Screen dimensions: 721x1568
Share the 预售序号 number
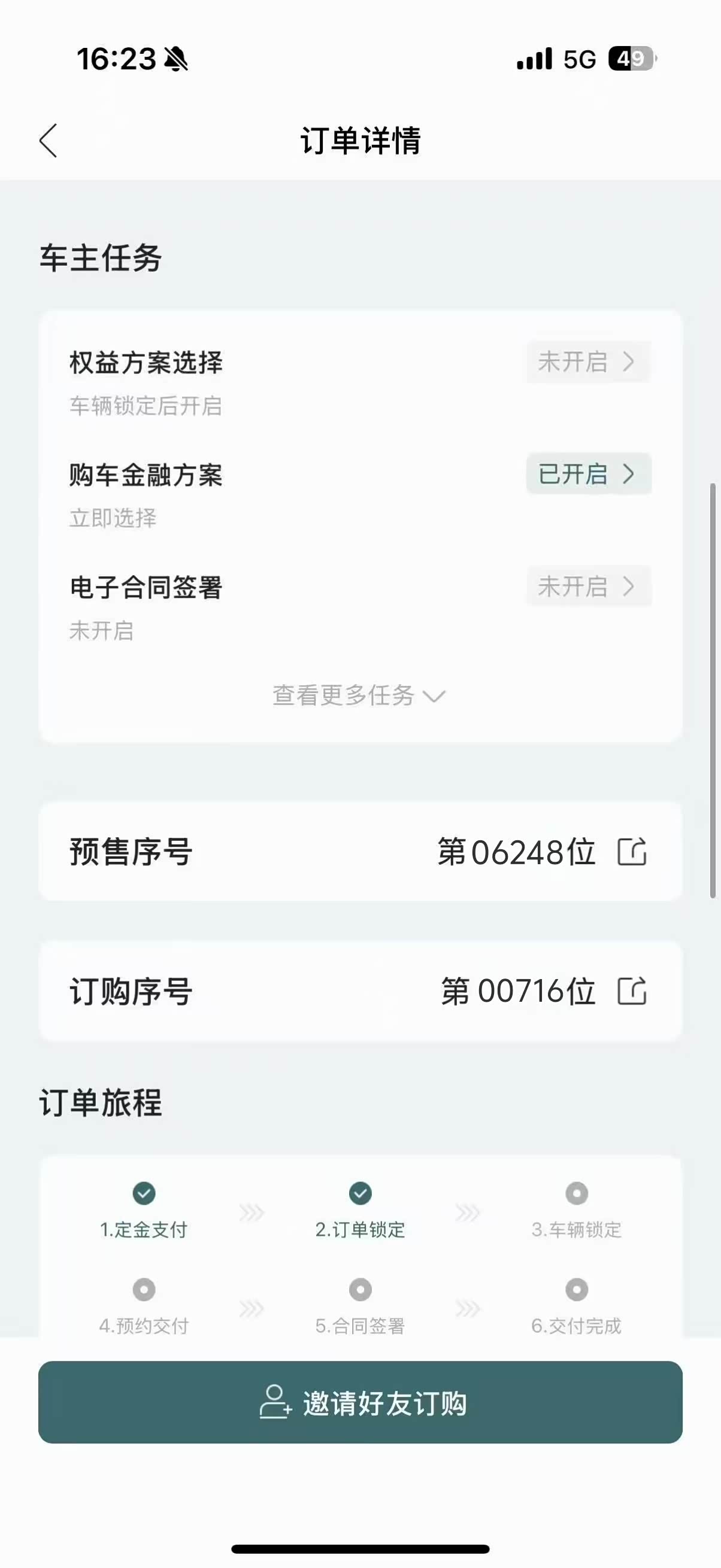click(x=632, y=852)
